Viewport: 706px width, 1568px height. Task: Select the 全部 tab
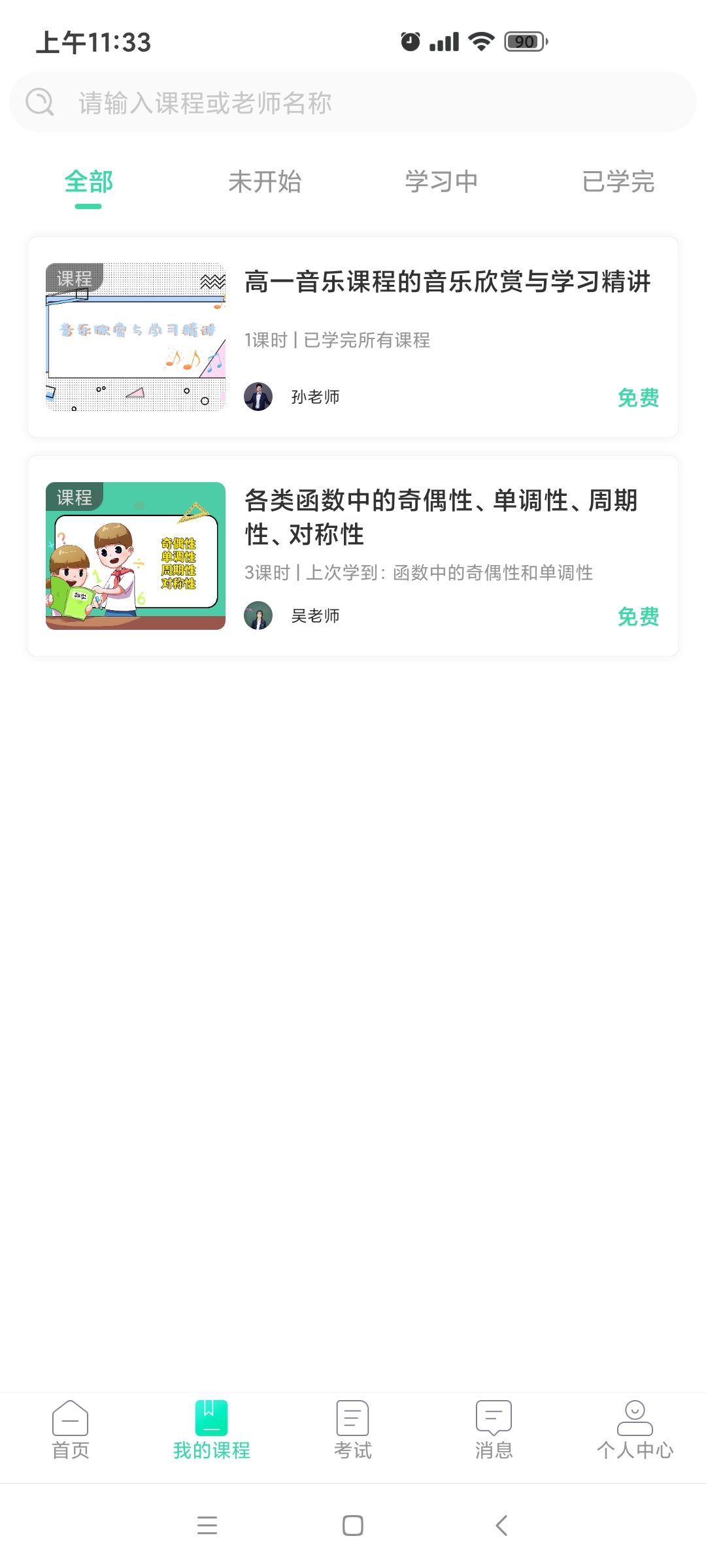pos(88,182)
